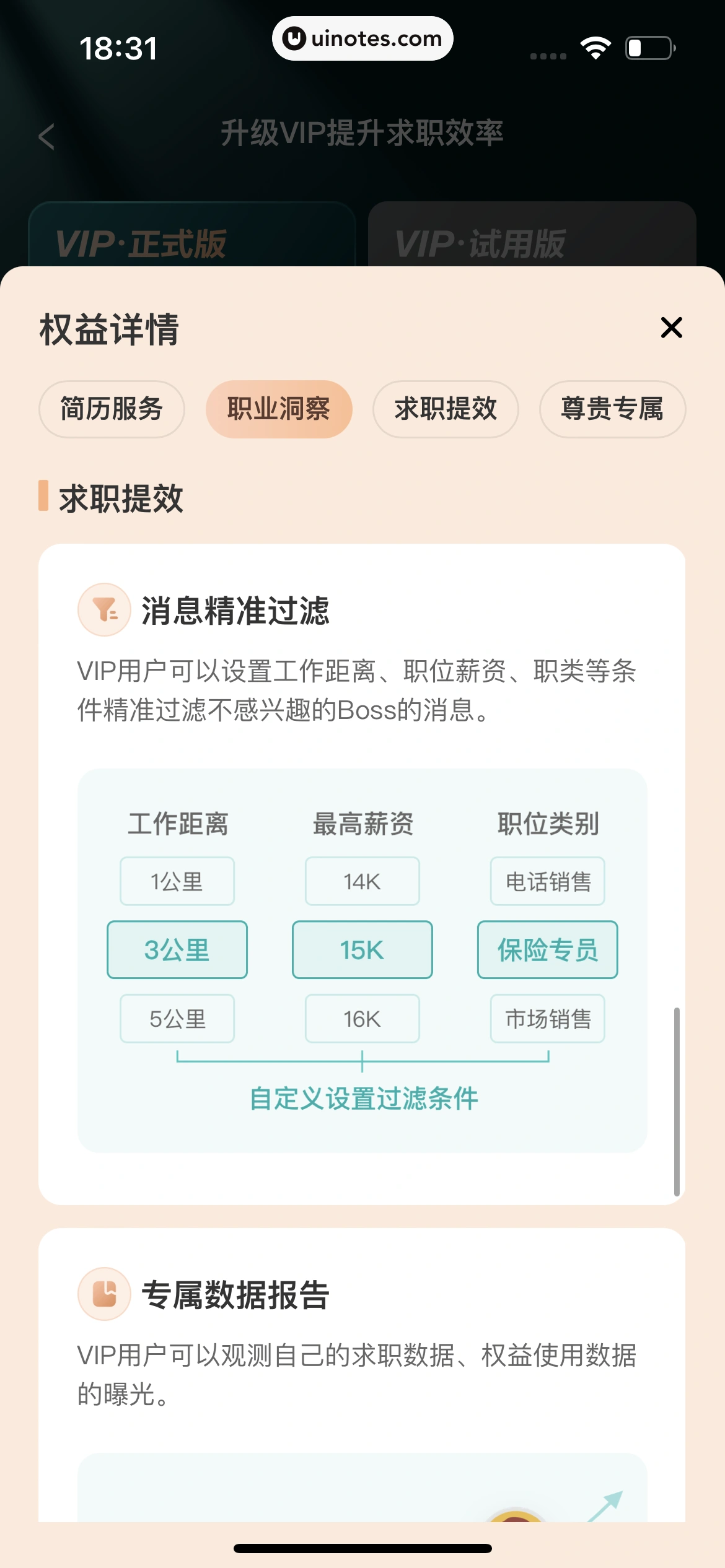Select the 16K salary option
The image size is (725, 1568).
(362, 1019)
